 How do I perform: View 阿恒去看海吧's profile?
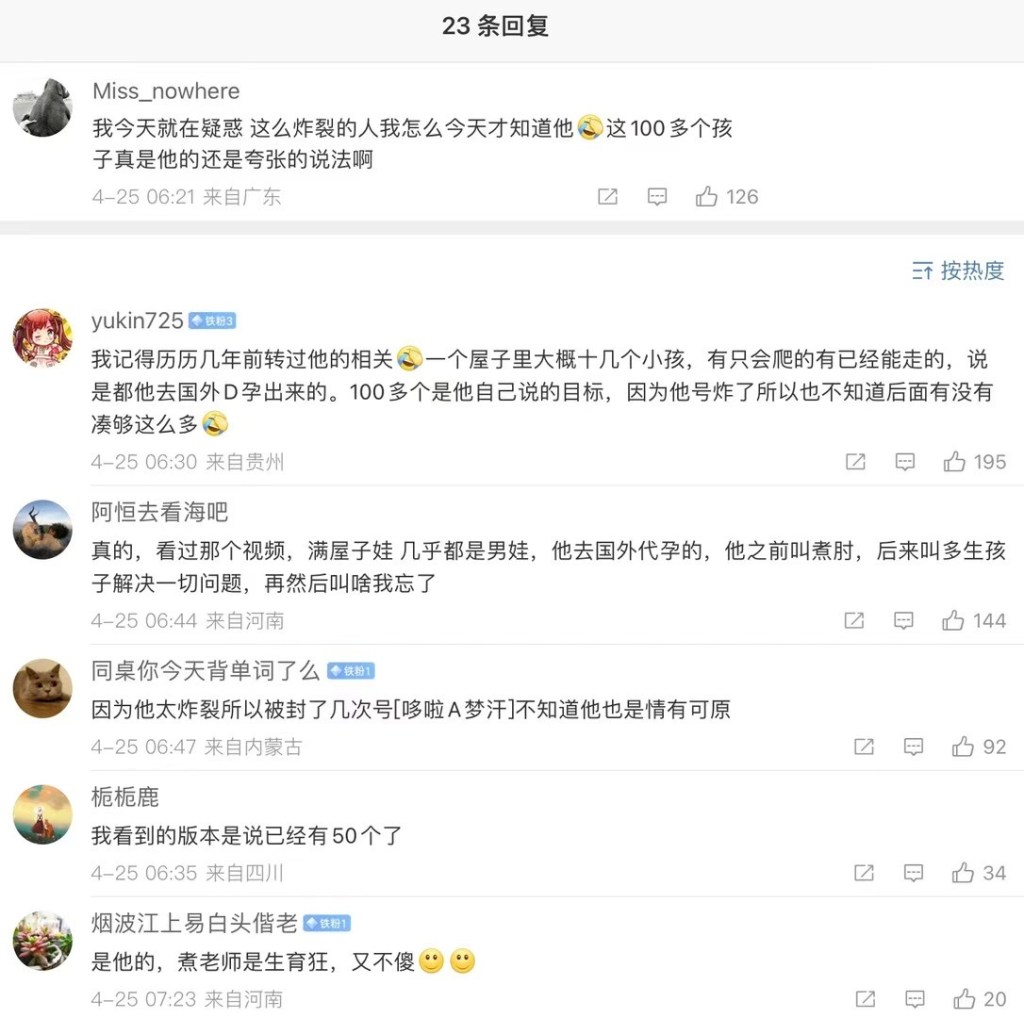tap(42, 529)
